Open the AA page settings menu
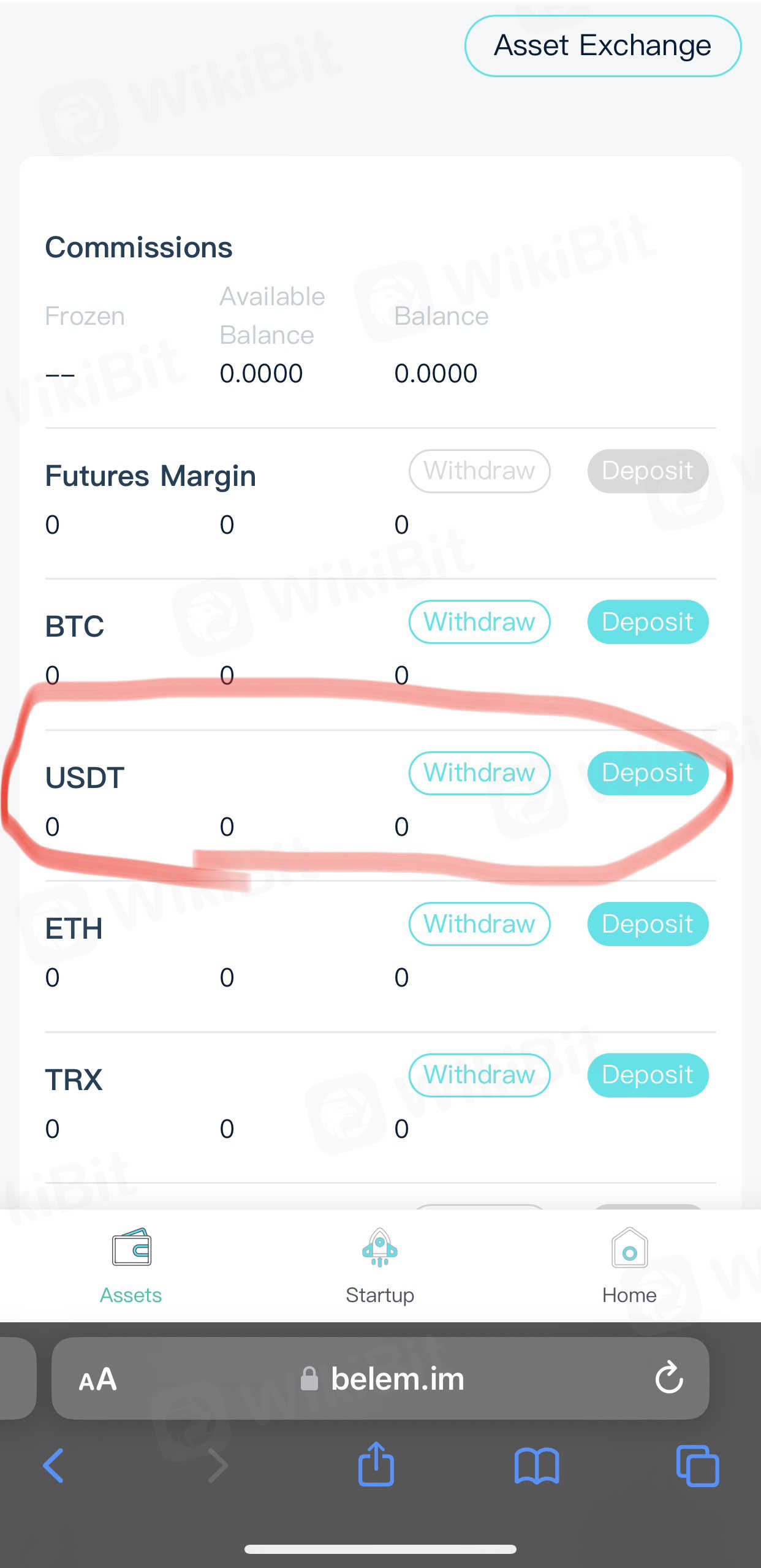The width and height of the screenshot is (761, 1568). pos(98,1380)
